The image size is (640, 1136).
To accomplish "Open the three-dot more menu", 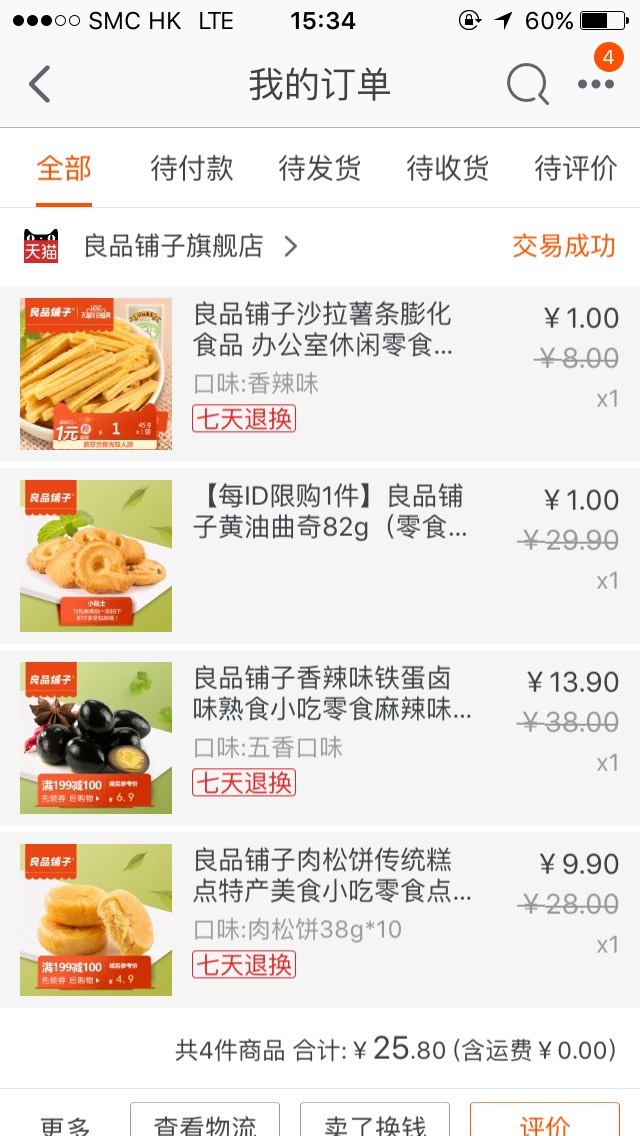I will click(596, 84).
